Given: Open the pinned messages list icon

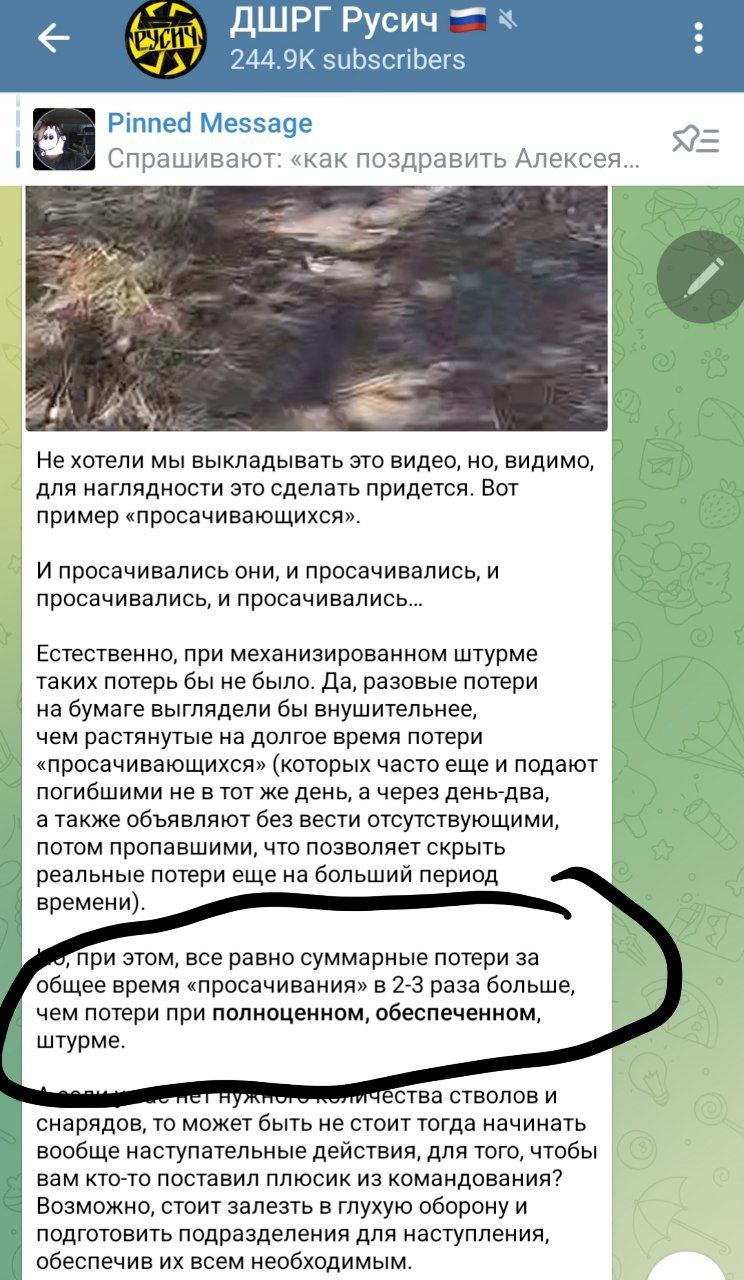Looking at the screenshot, I should [696, 140].
